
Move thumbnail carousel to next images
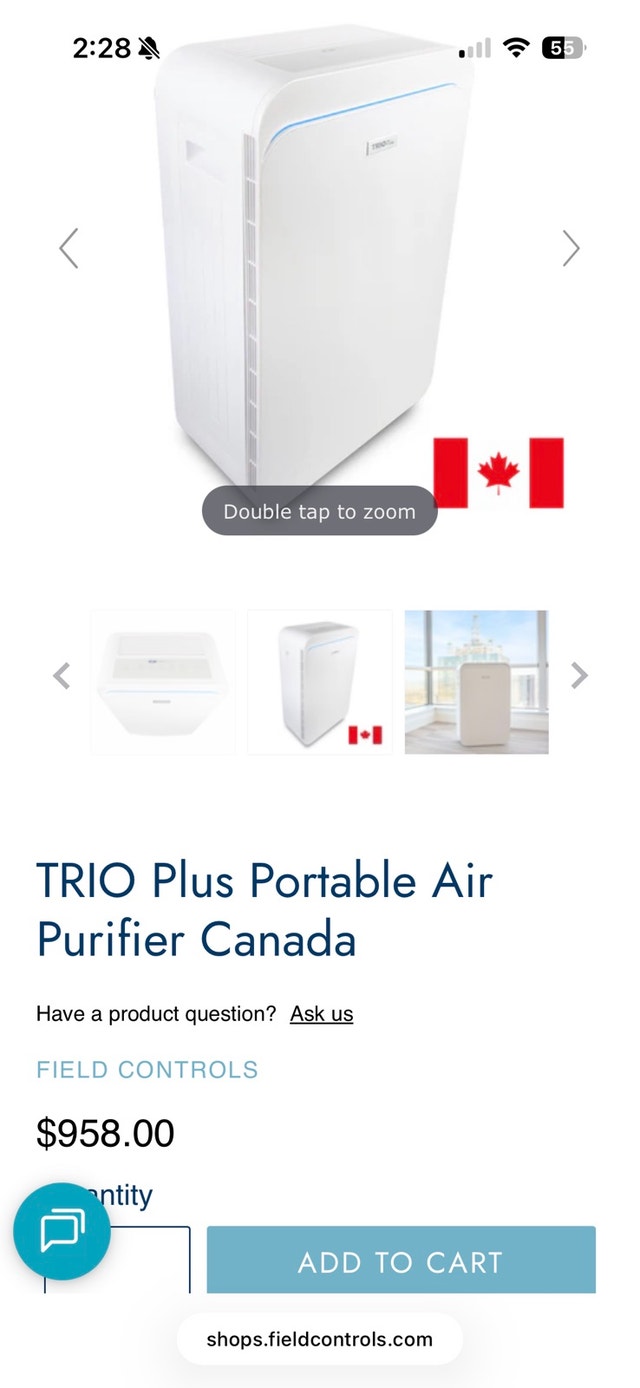coord(579,677)
